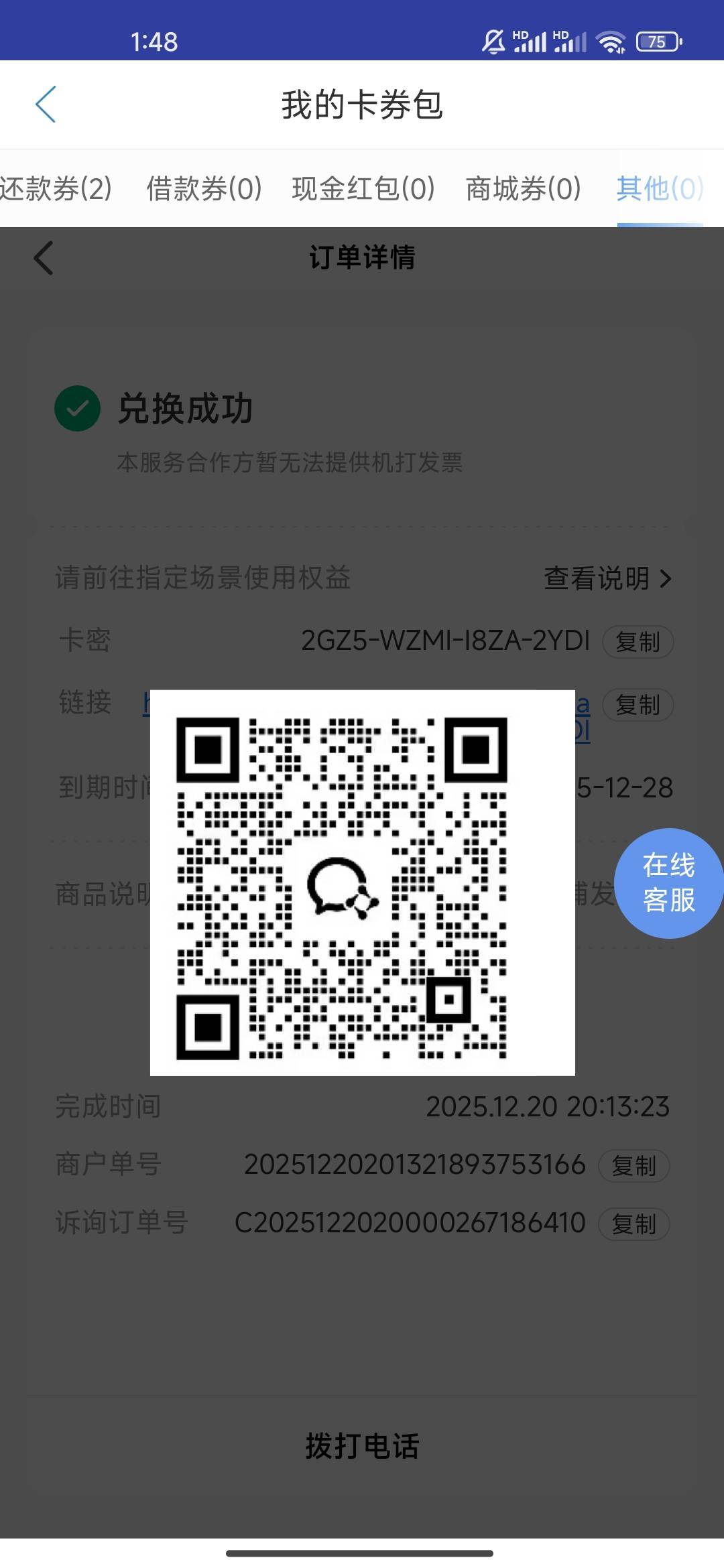
Task: Copy the 商户单号 number
Action: 633,1165
